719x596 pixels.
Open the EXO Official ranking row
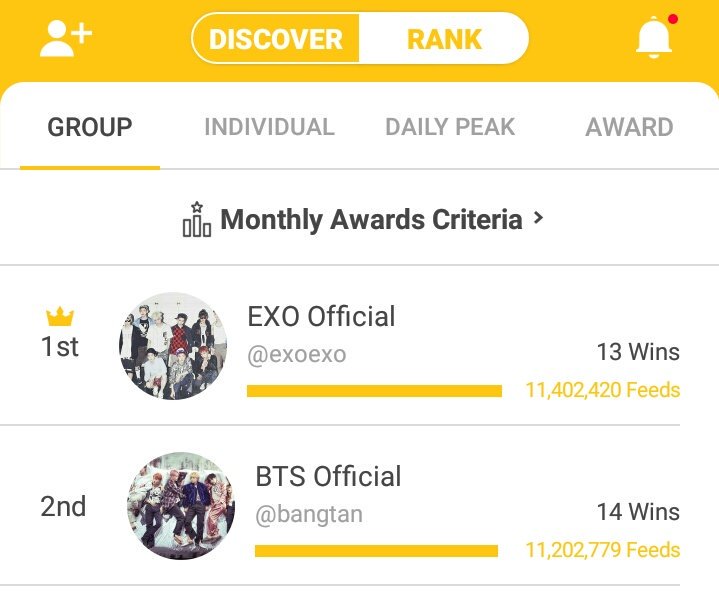(360, 346)
